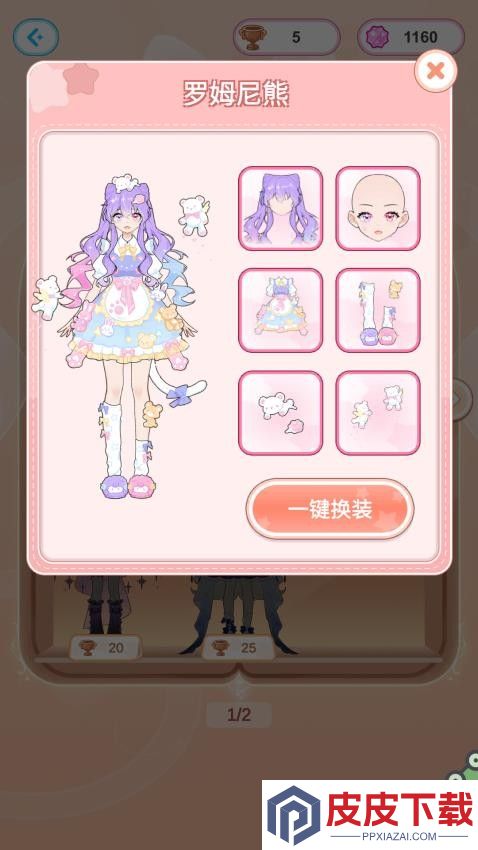Select the purple hairstyle tile

click(x=280, y=208)
